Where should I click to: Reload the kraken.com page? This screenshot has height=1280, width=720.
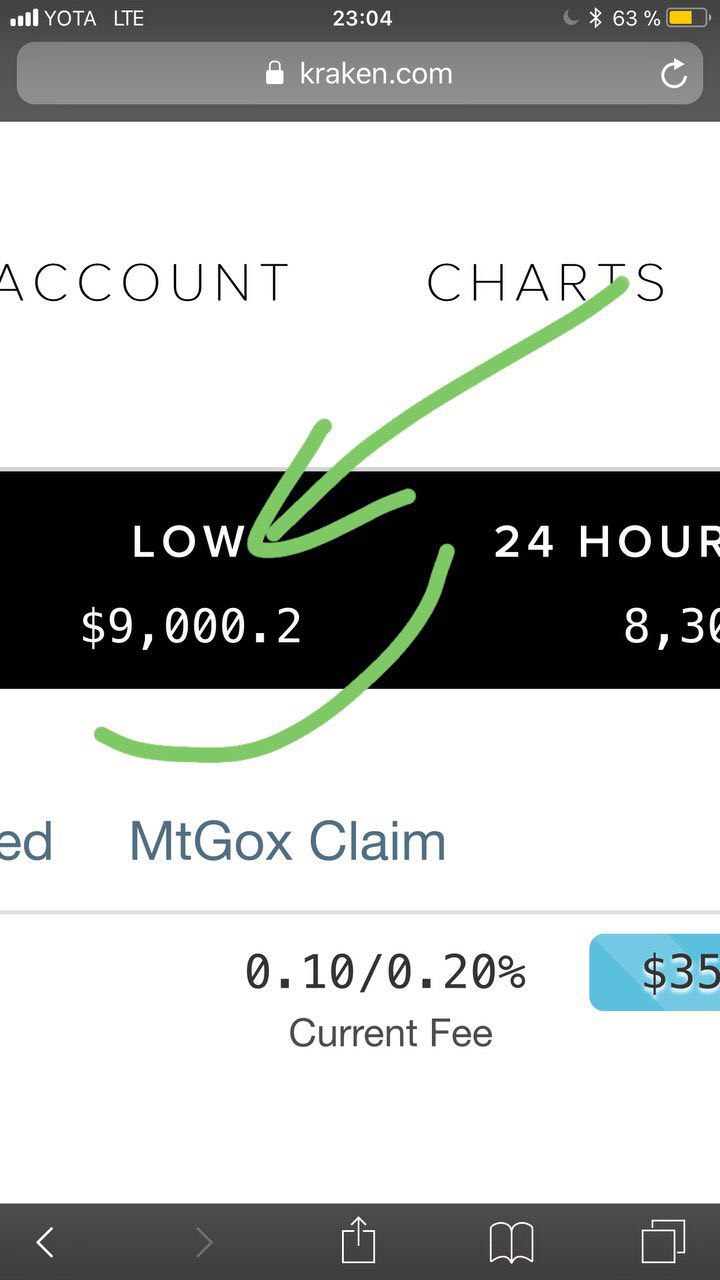coord(674,74)
